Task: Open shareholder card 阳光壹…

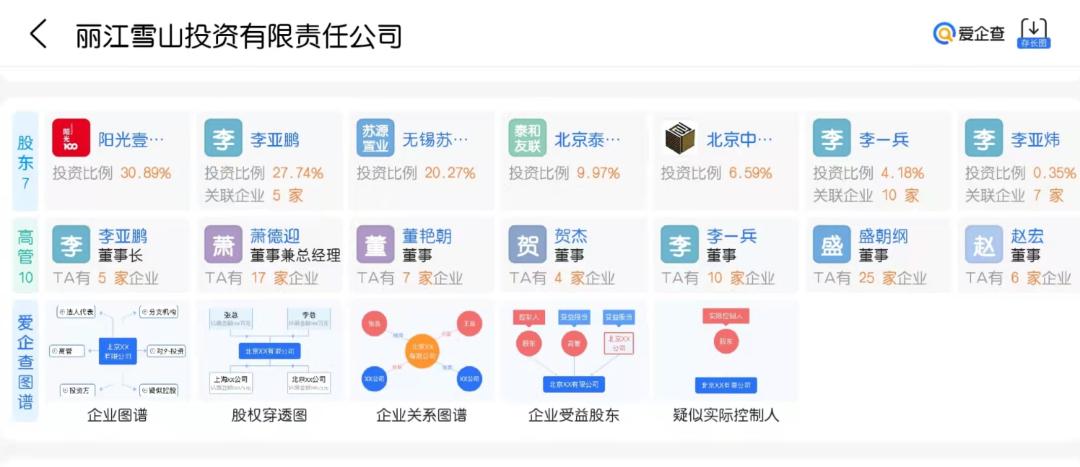Action: point(117,158)
